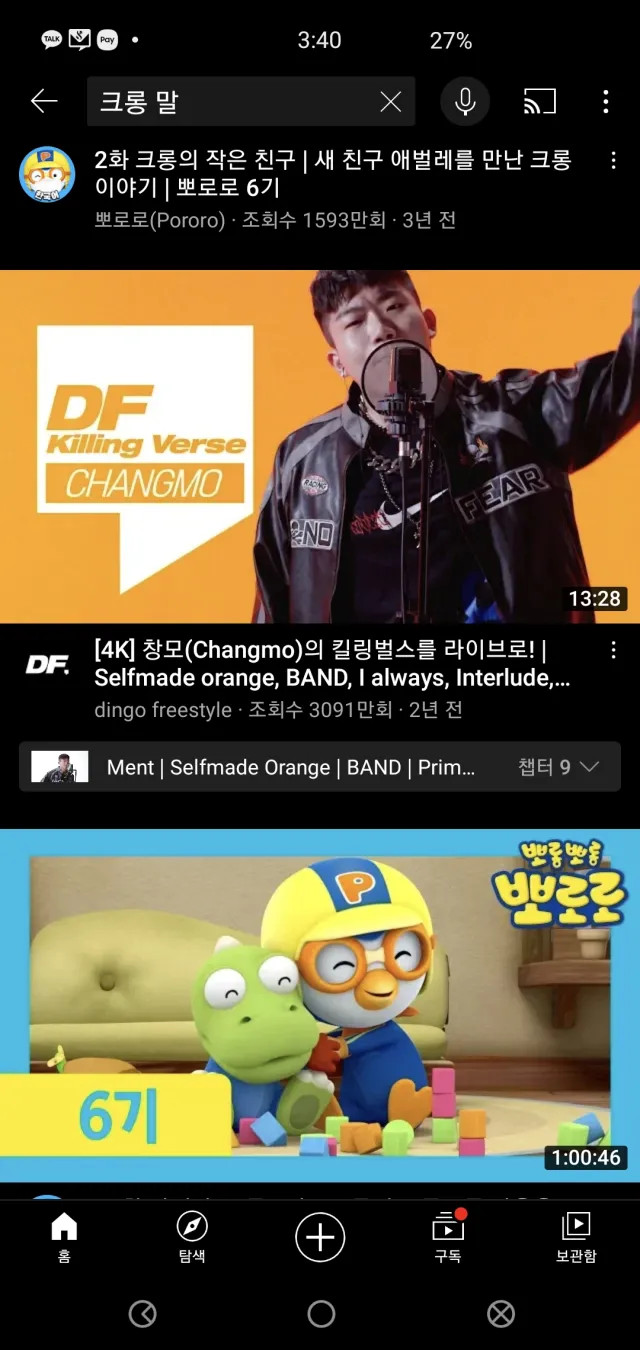Play the Changmo Killing Verse video thumbnail

320,446
